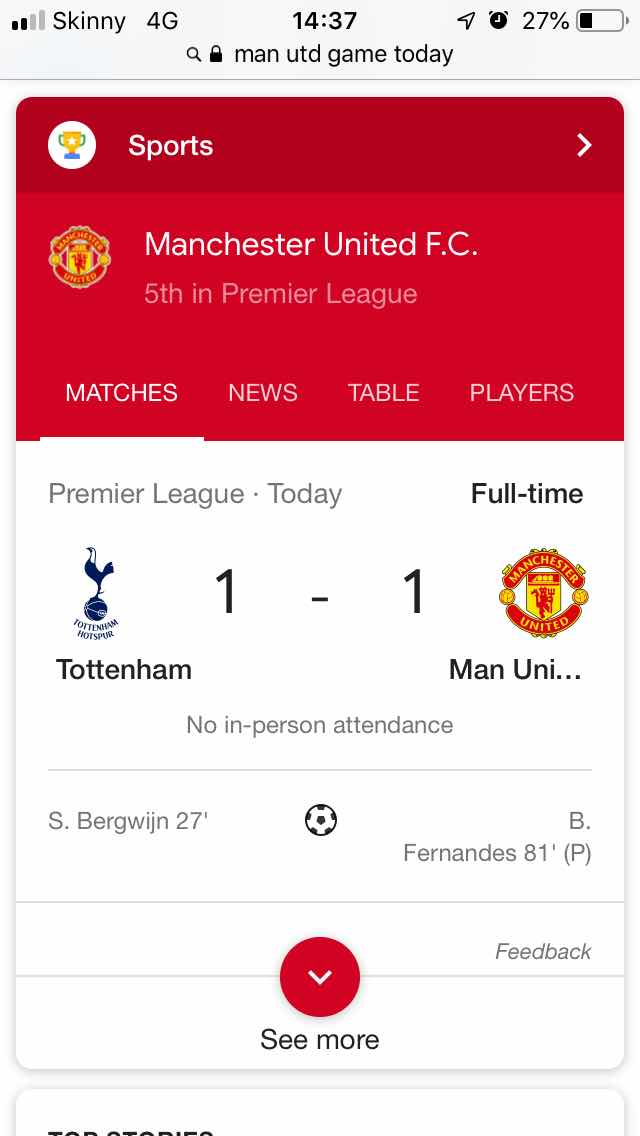This screenshot has height=1136, width=640.
Task: Open the Players tab
Action: point(522,393)
